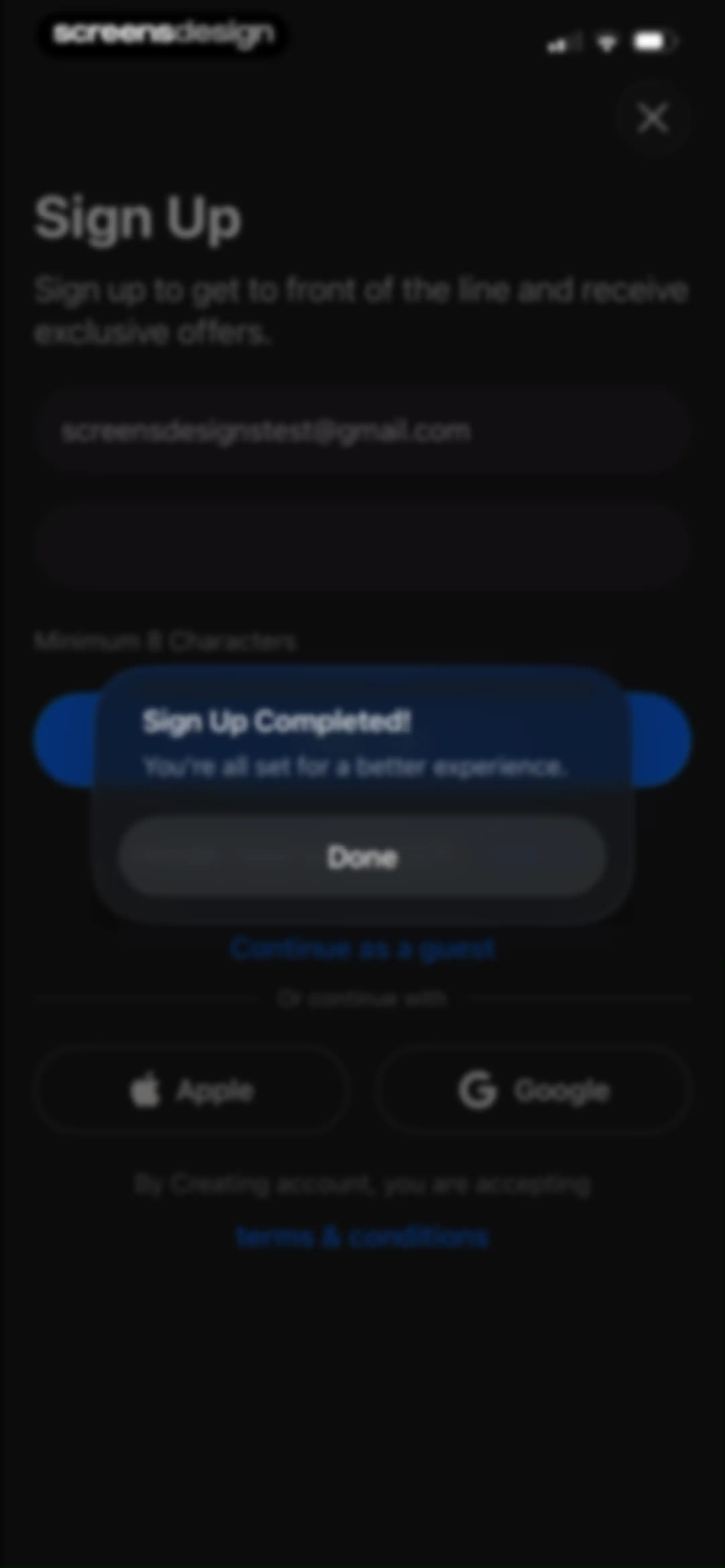Continue with Google
Image resolution: width=725 pixels, height=1568 pixels.
(x=534, y=1090)
